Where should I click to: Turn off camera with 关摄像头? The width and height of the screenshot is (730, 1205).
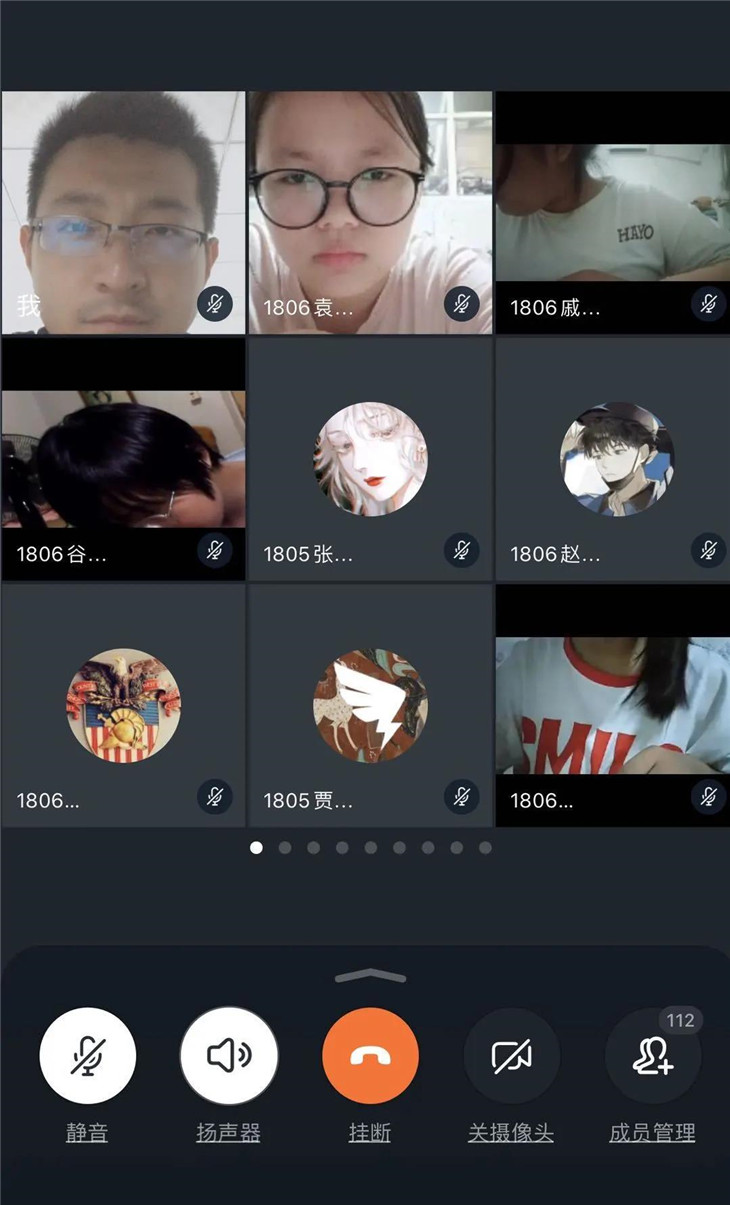511,1056
